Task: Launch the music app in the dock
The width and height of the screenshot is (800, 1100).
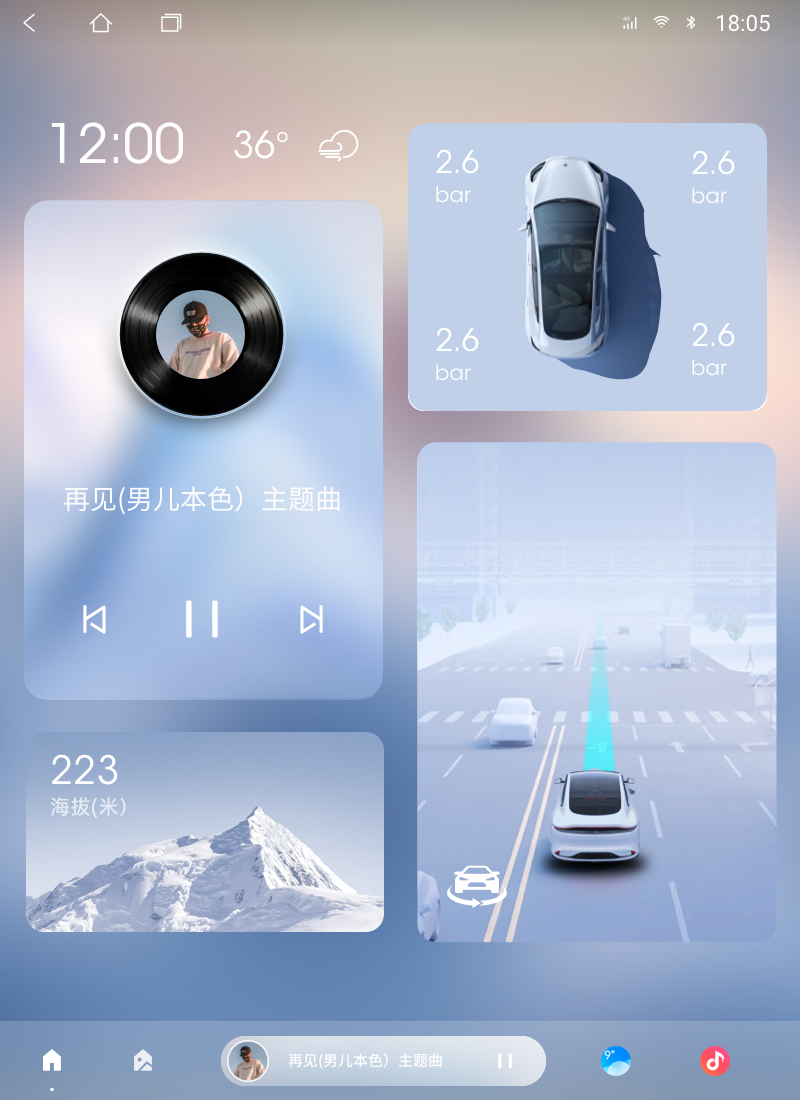Action: pyautogui.click(x=714, y=1061)
